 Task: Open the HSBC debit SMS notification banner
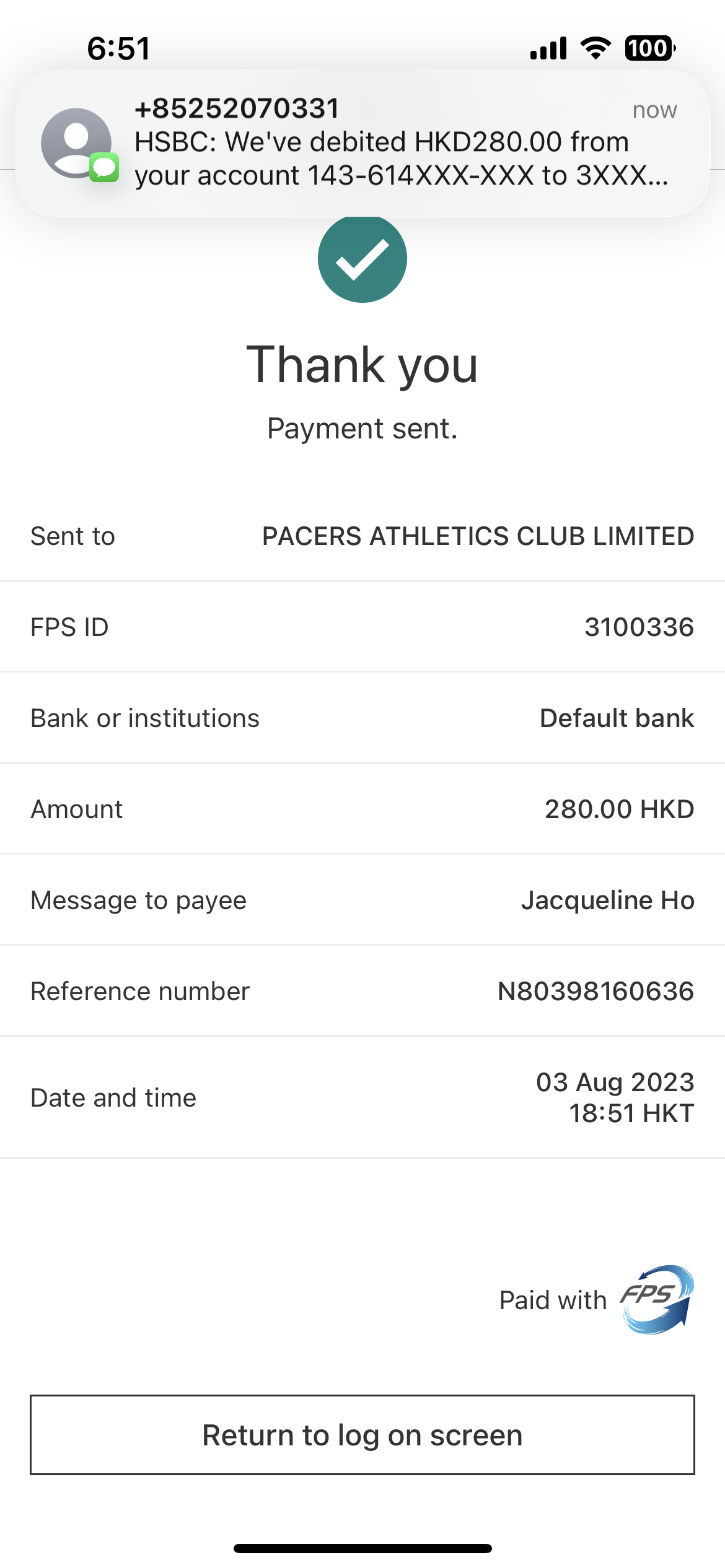point(362,144)
